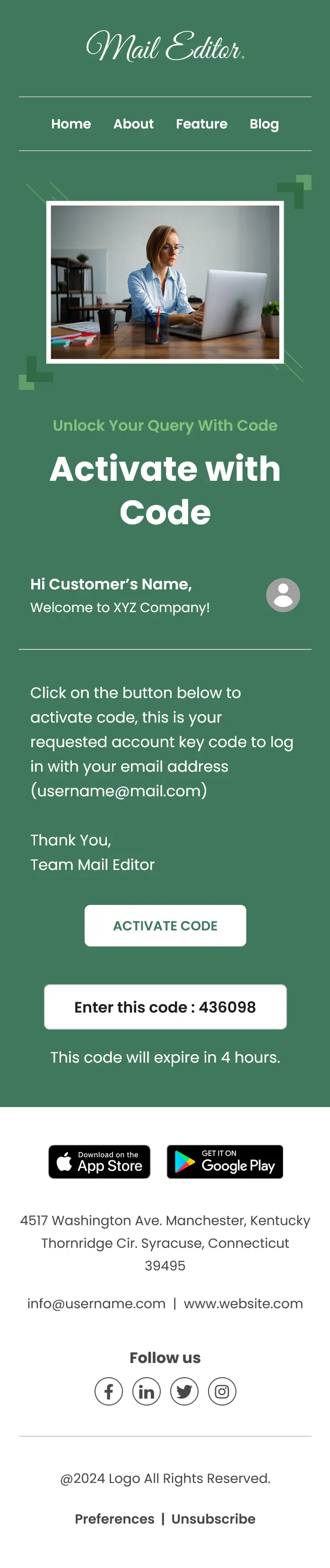Open the Feature link
330x1568 pixels.
201,124
